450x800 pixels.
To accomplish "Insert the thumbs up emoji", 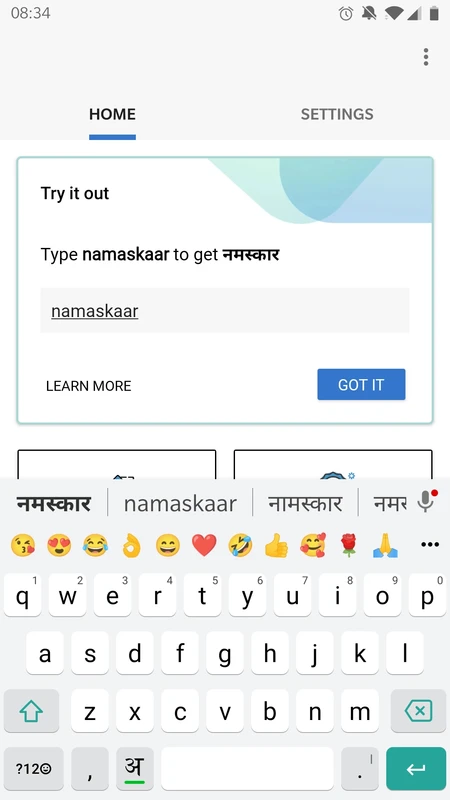I will (x=277, y=545).
